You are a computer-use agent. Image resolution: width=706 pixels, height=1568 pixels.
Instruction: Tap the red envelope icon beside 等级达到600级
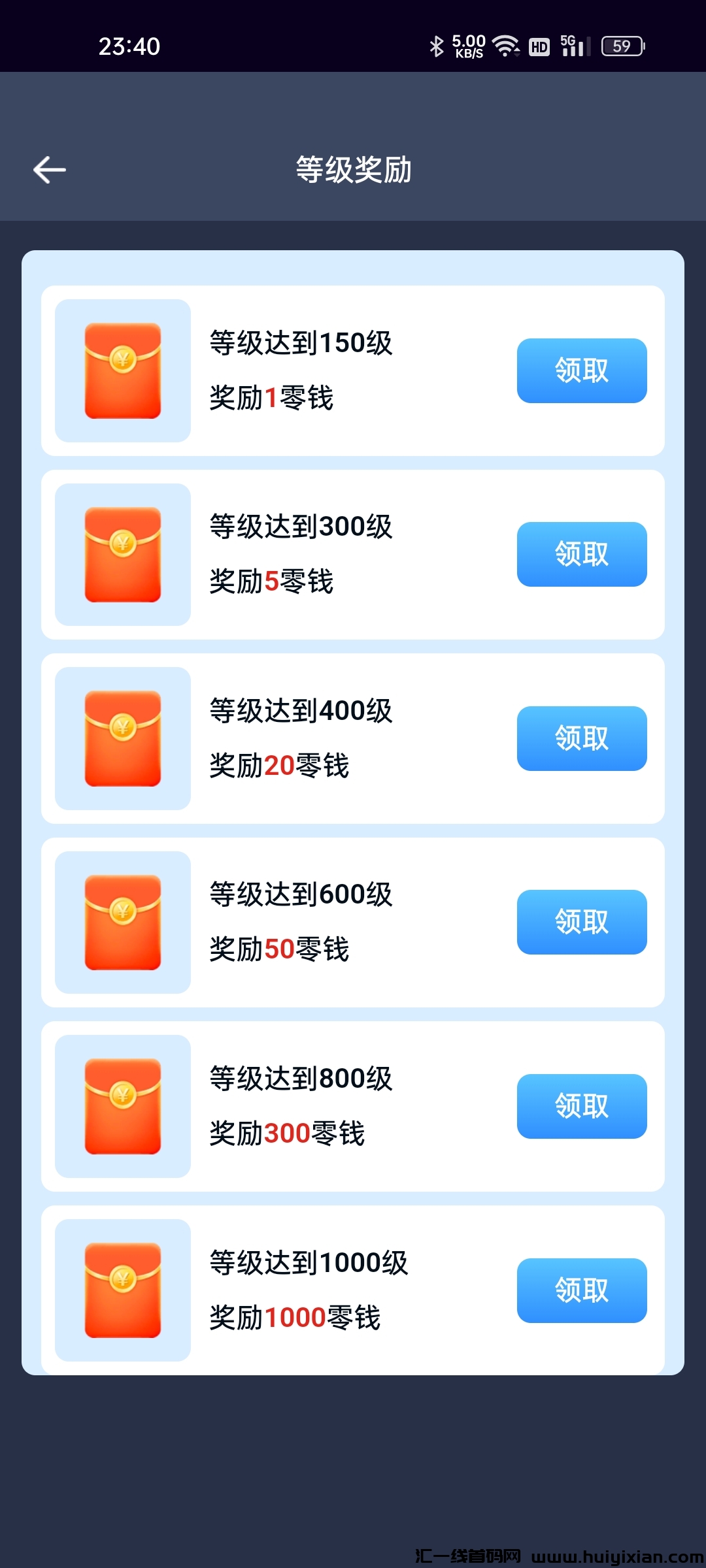[x=122, y=923]
